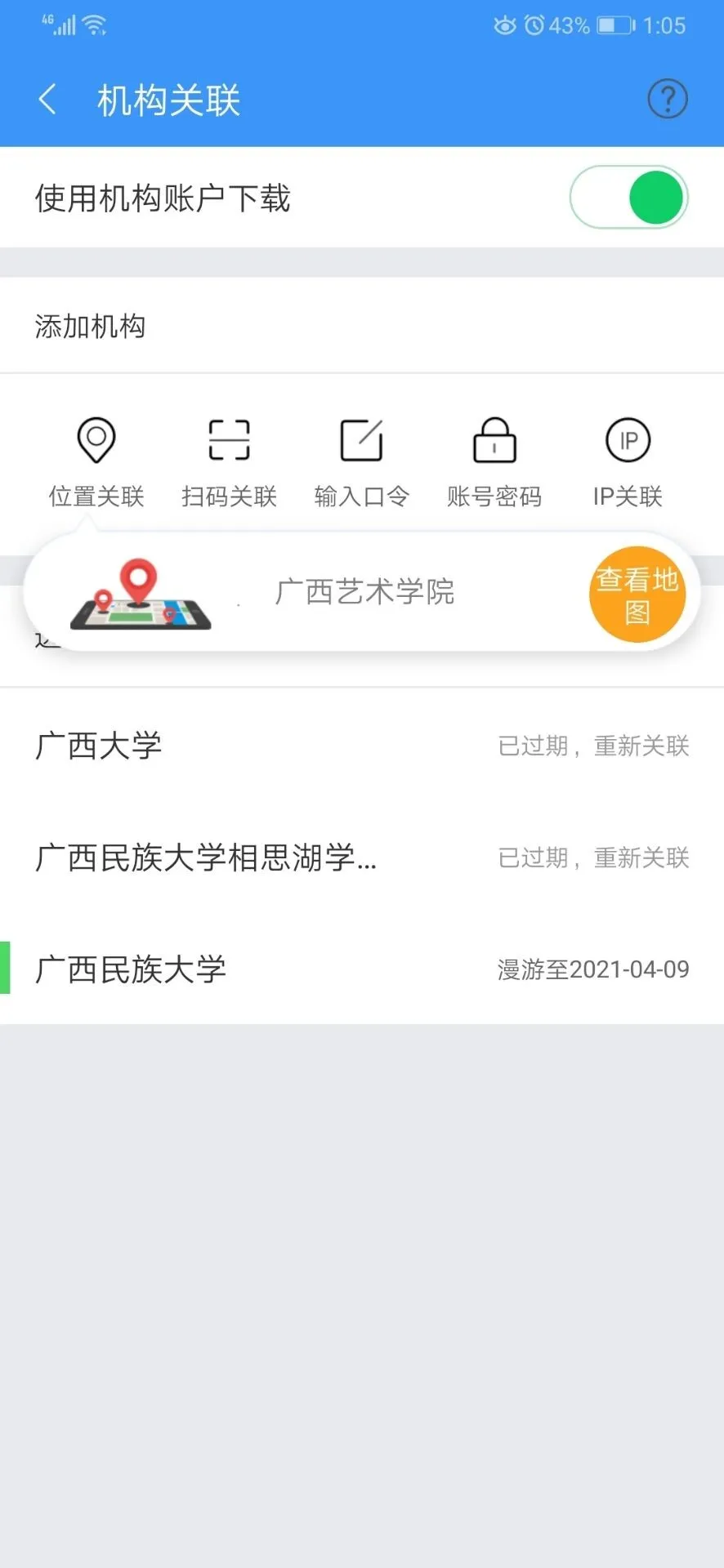724x1568 pixels.
Task: Open the help question mark icon
Action: (x=667, y=100)
